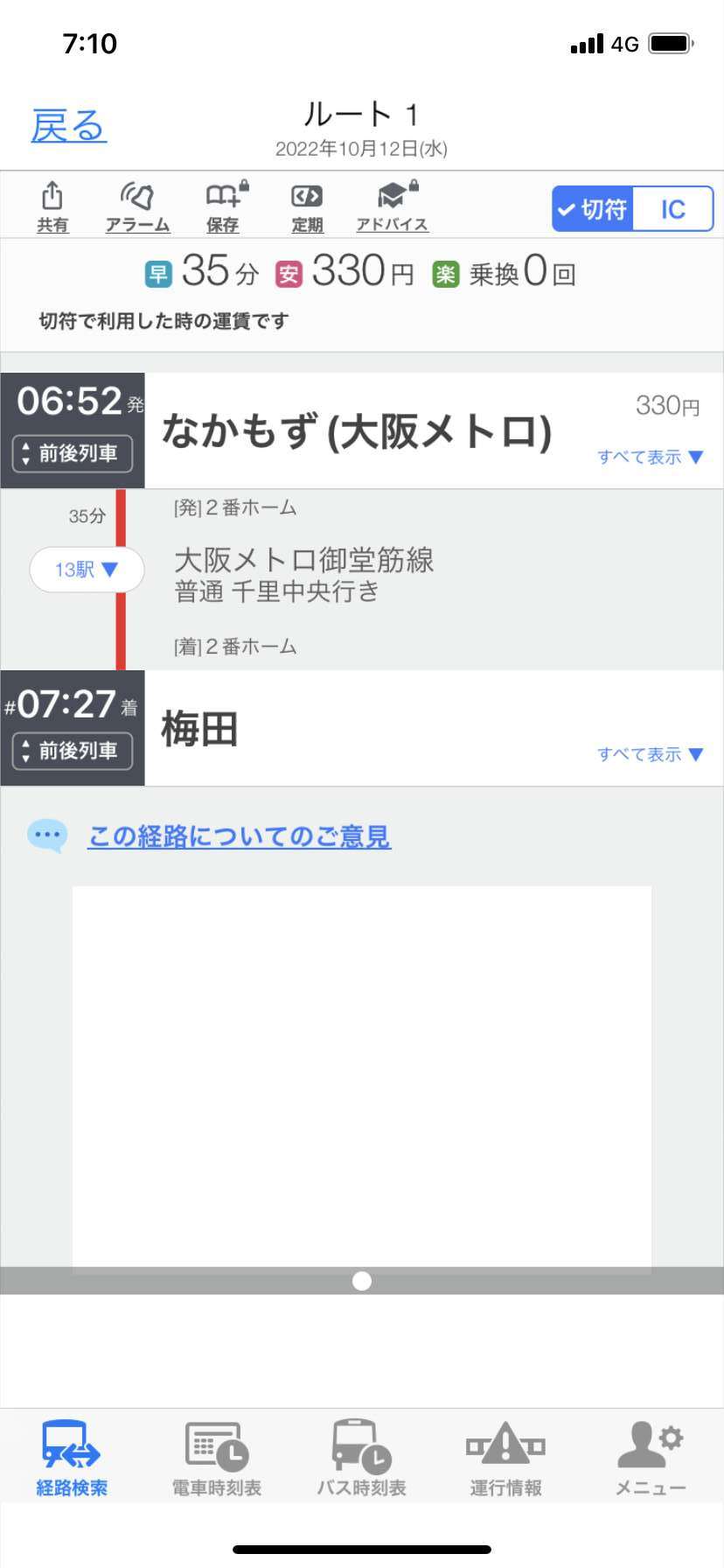The width and height of the screenshot is (724, 1568).
Task: Share this route with 共有
Action: pos(52,207)
